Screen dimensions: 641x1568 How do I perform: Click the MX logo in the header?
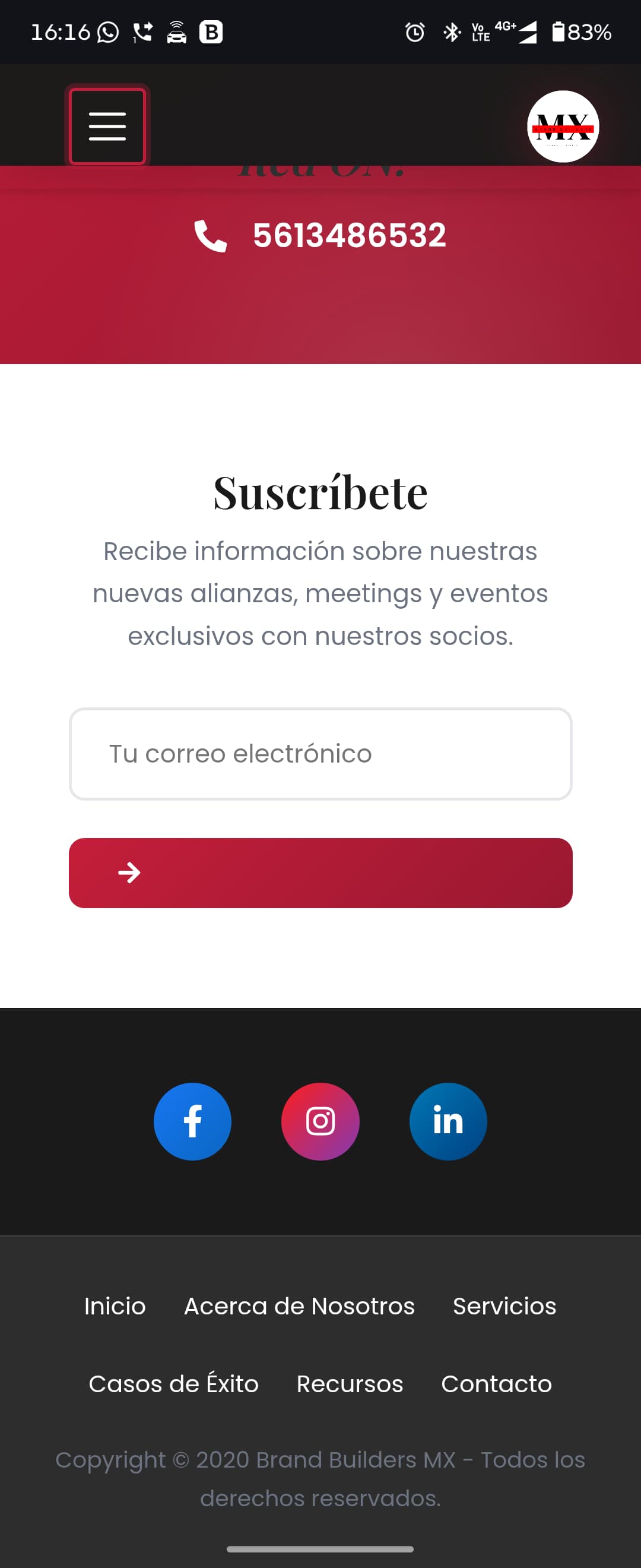click(563, 127)
